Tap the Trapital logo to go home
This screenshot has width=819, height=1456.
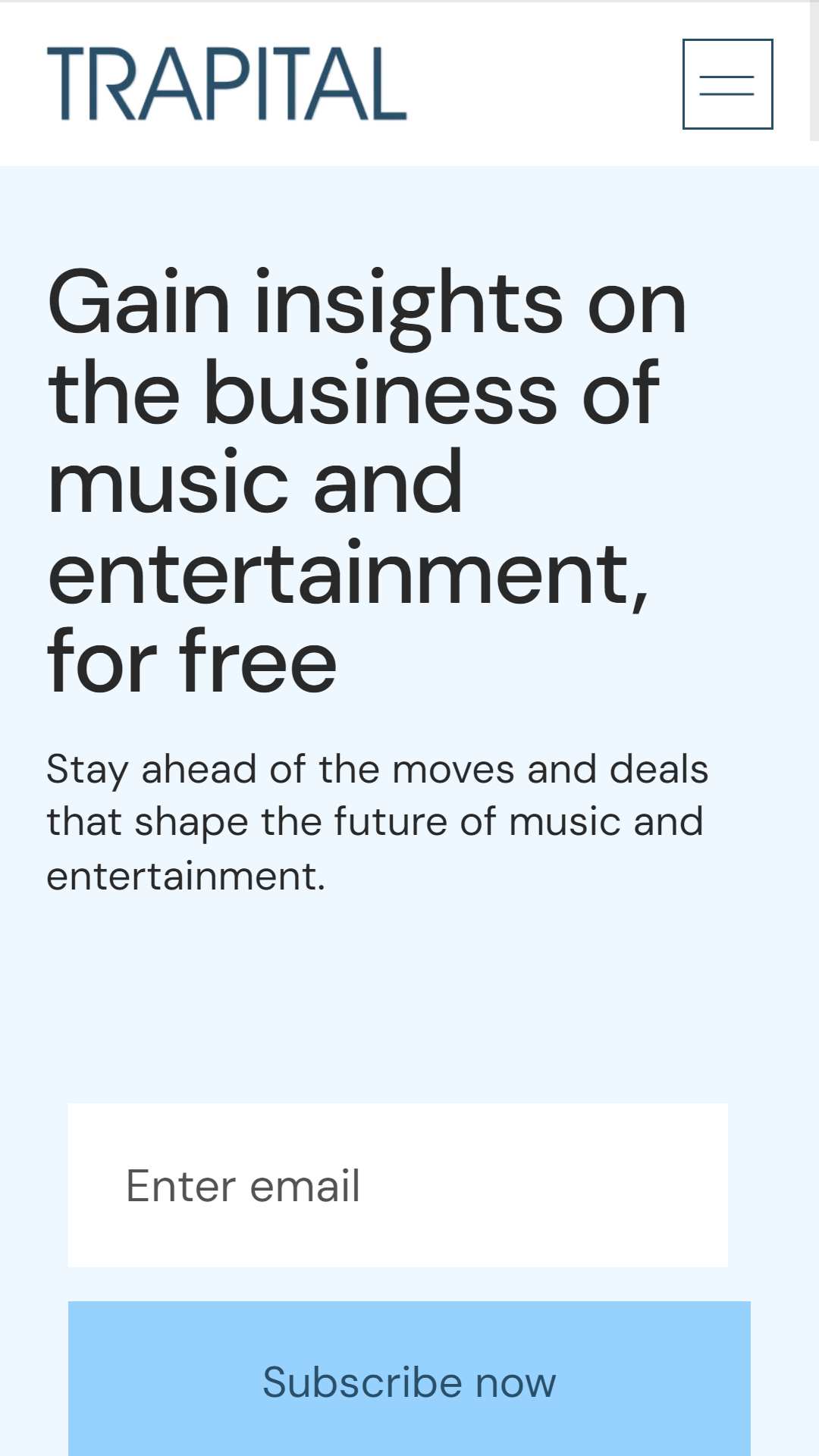[x=227, y=84]
